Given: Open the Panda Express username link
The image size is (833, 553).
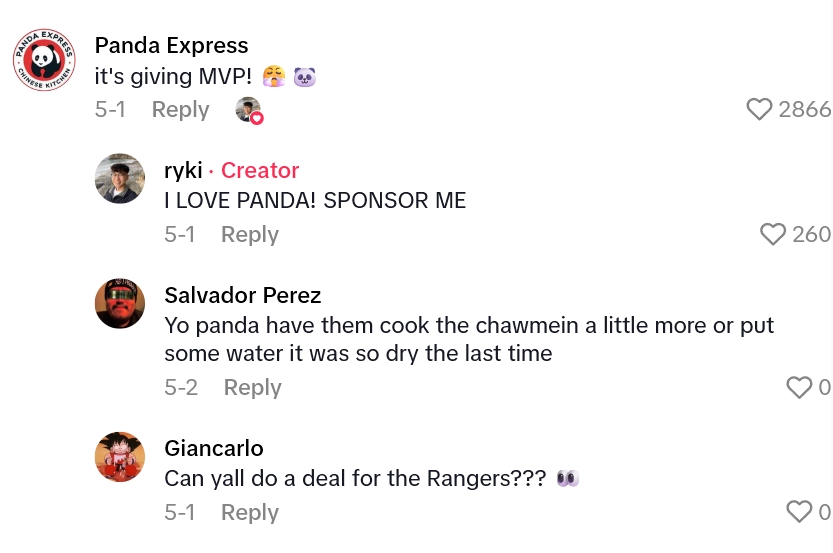Looking at the screenshot, I should 171,45.
